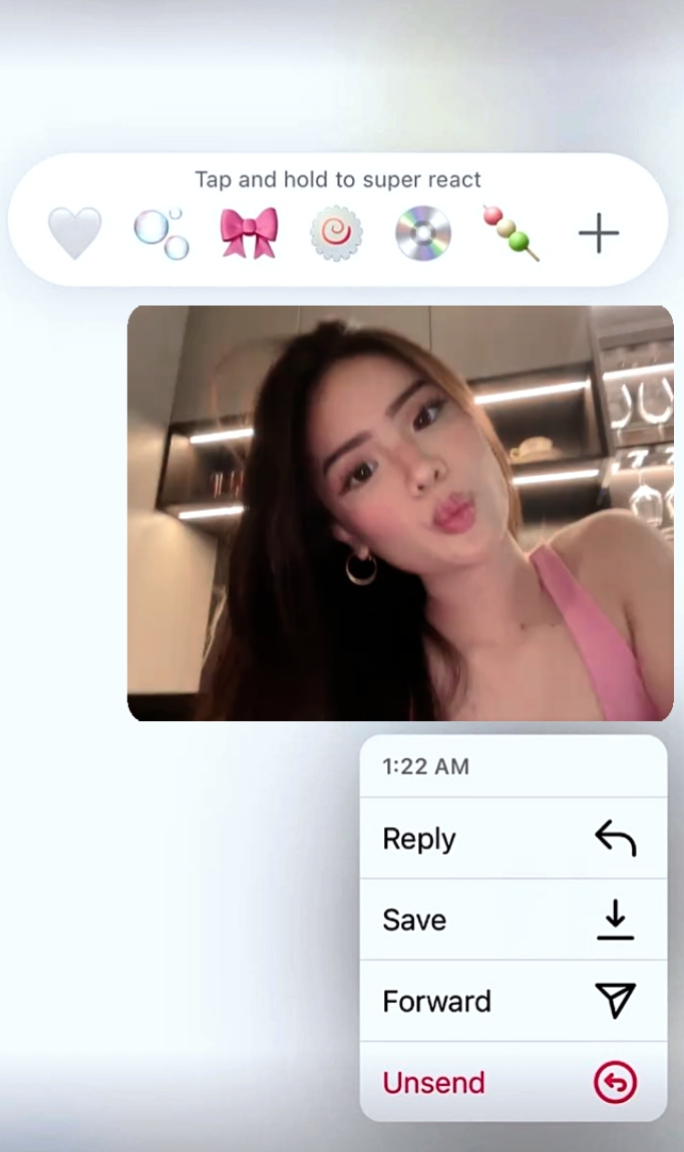Viewport: 684px width, 1152px height.
Task: React with the dango skewer emoji
Action: pos(511,234)
